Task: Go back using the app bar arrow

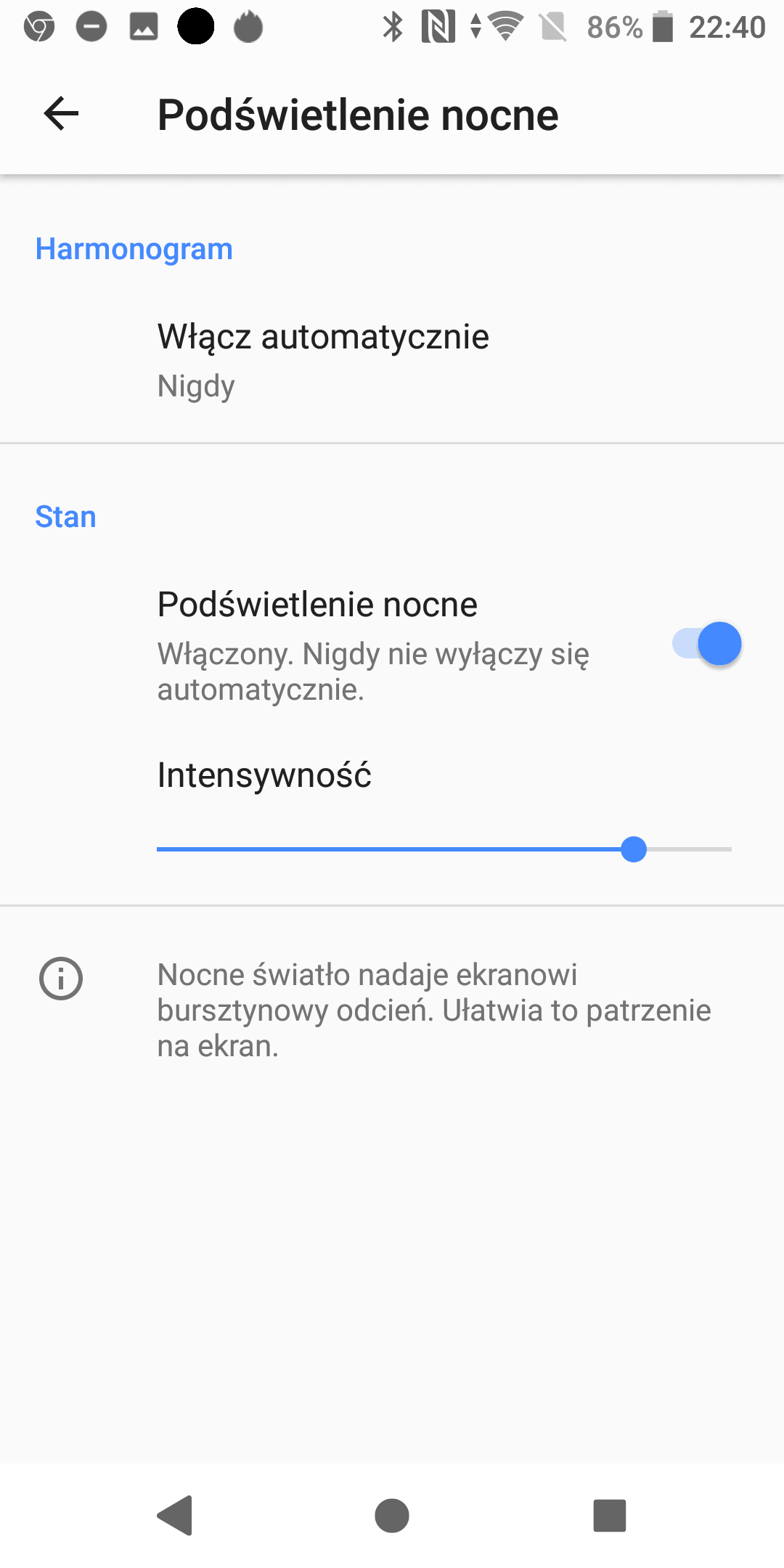Action: 61,114
